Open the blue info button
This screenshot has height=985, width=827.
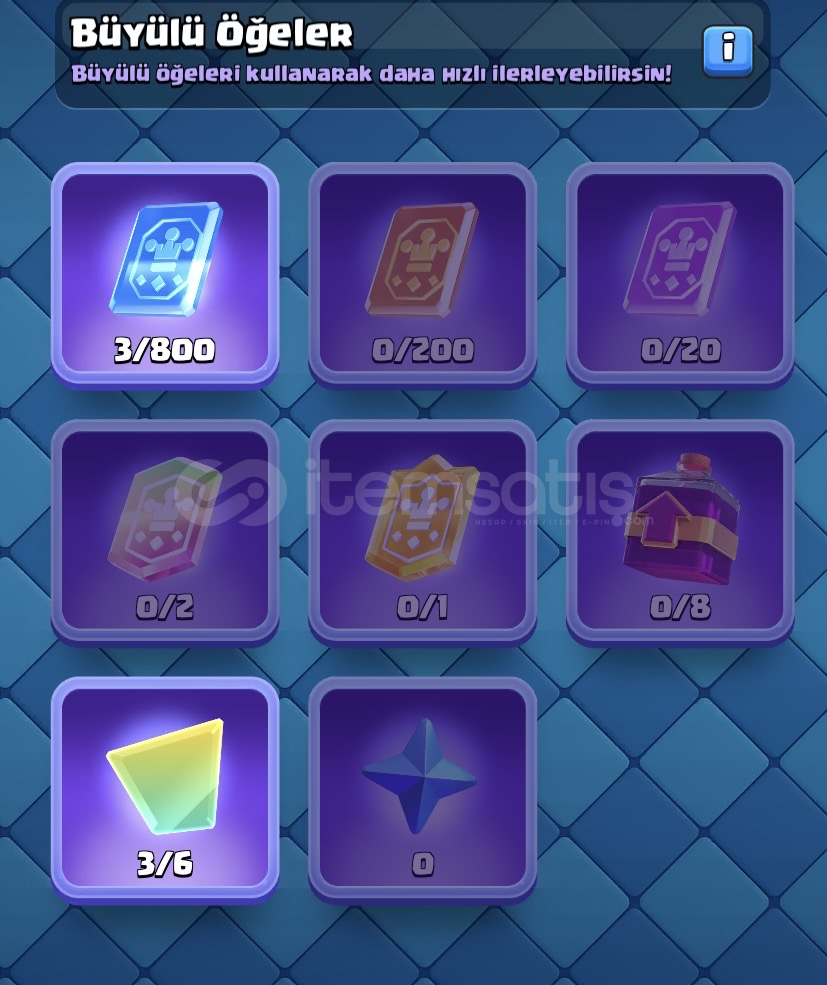tap(727, 50)
